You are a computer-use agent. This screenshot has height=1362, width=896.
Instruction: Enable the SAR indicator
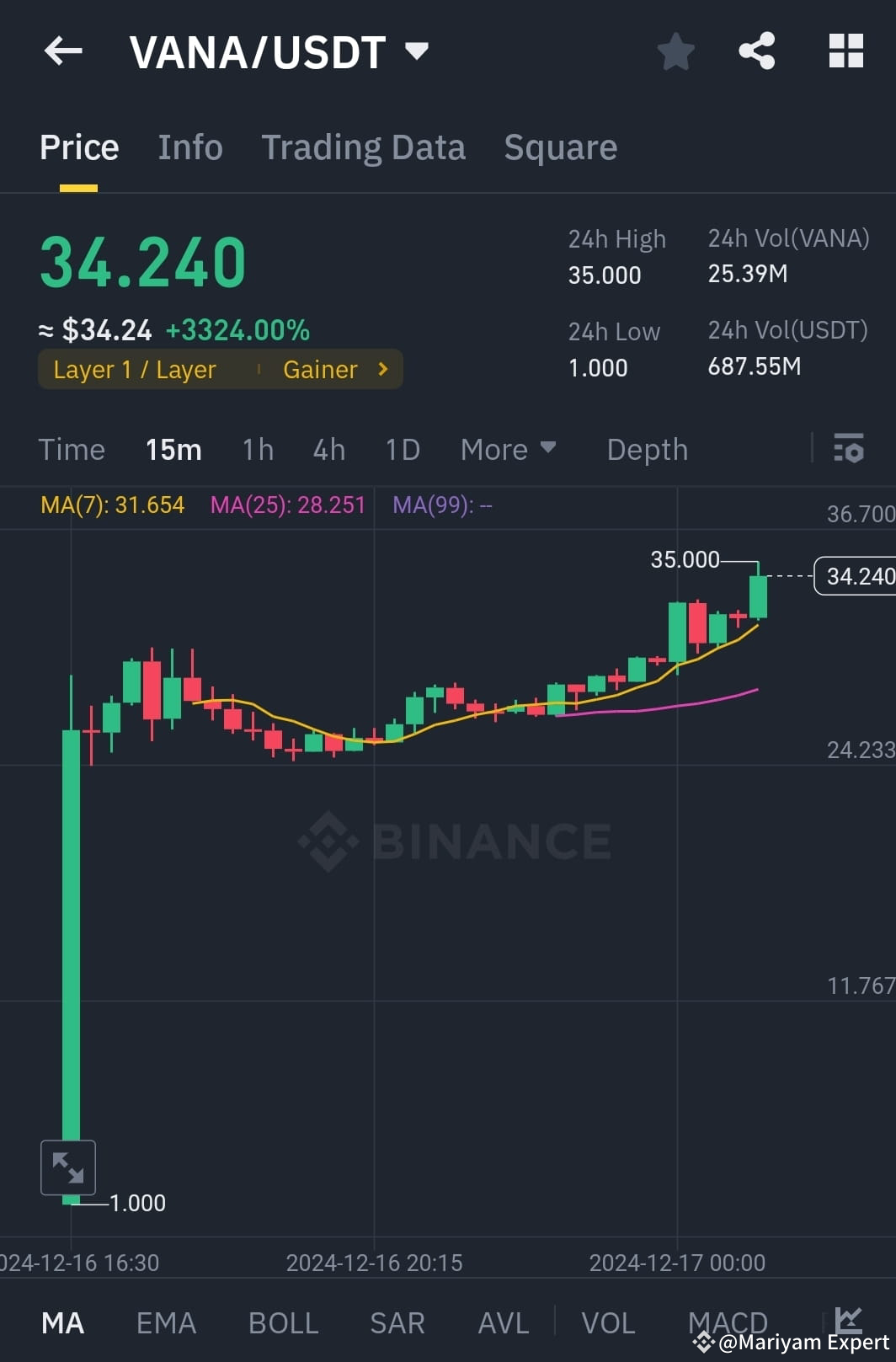(x=397, y=1322)
